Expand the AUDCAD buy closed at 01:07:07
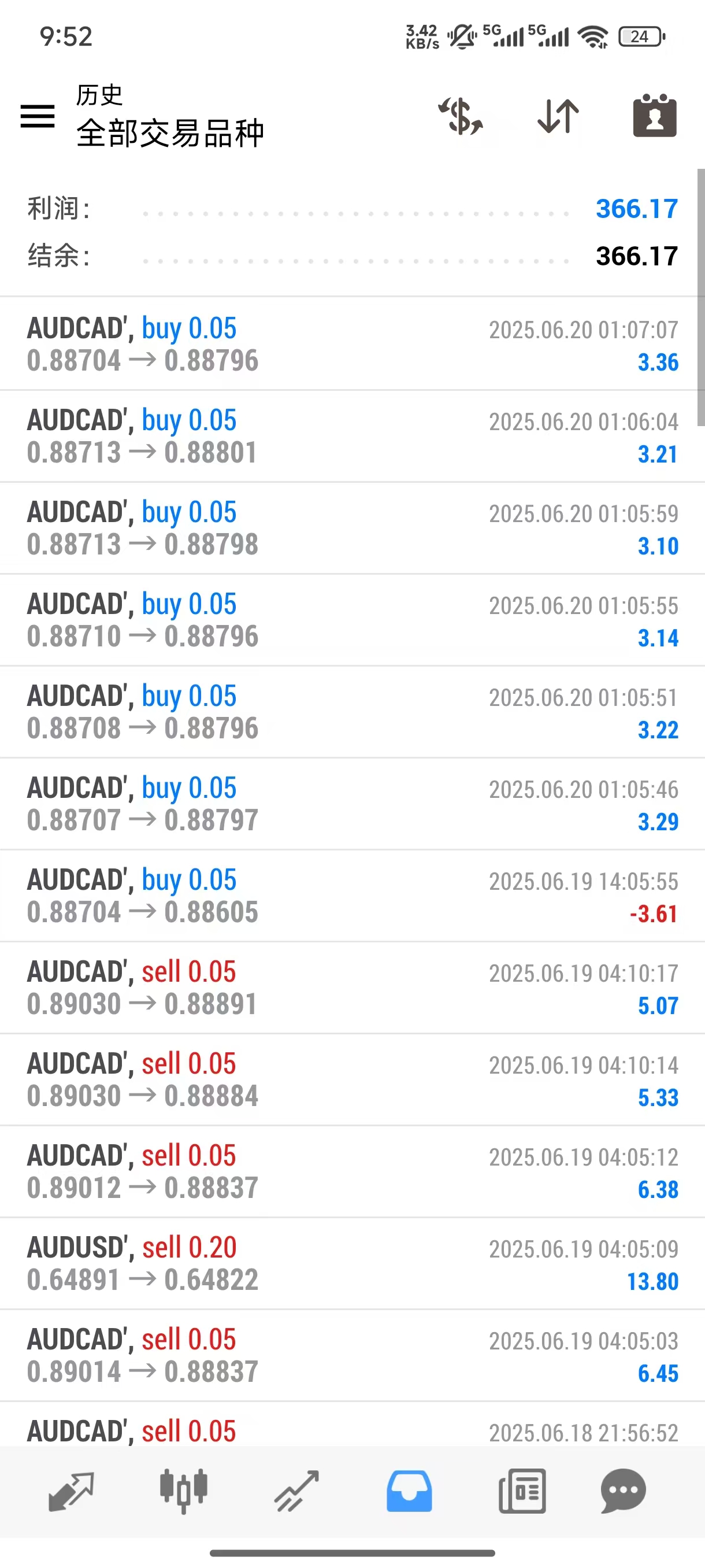 (x=352, y=344)
